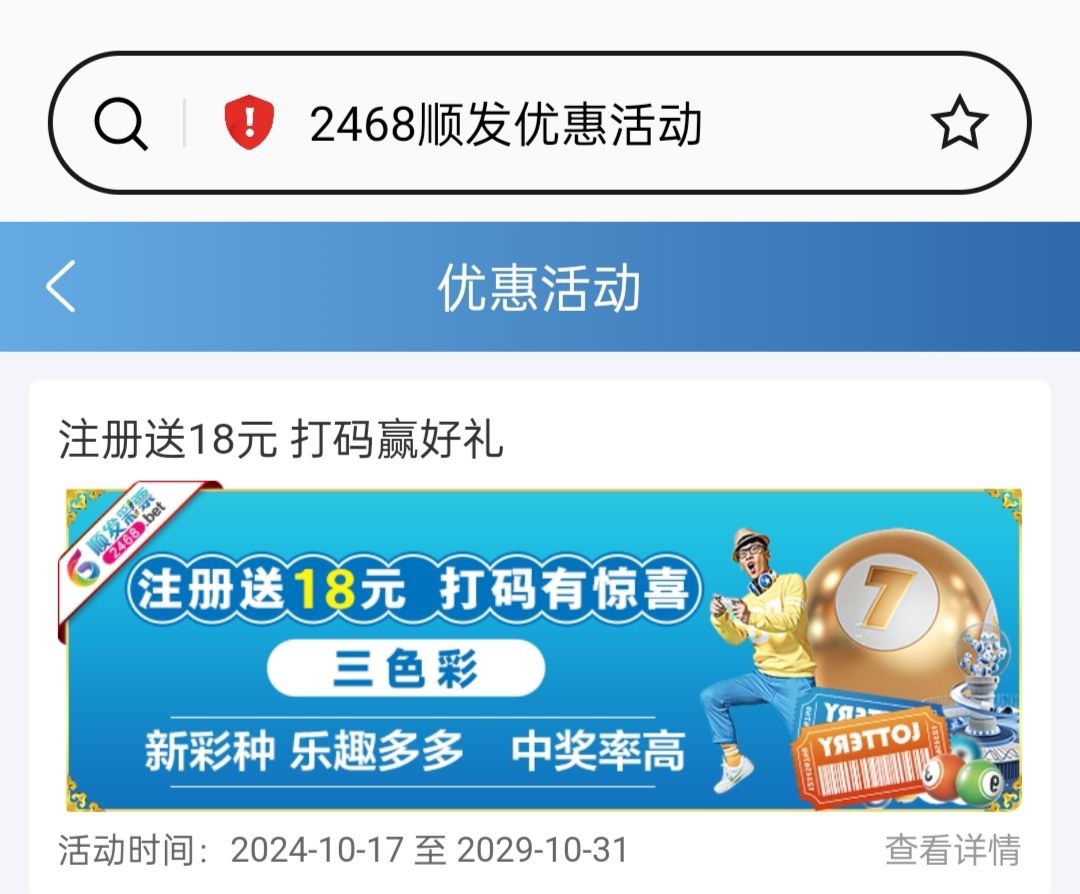The image size is (1080, 894).
Task: Tap the search magnifier icon
Action: 121,124
